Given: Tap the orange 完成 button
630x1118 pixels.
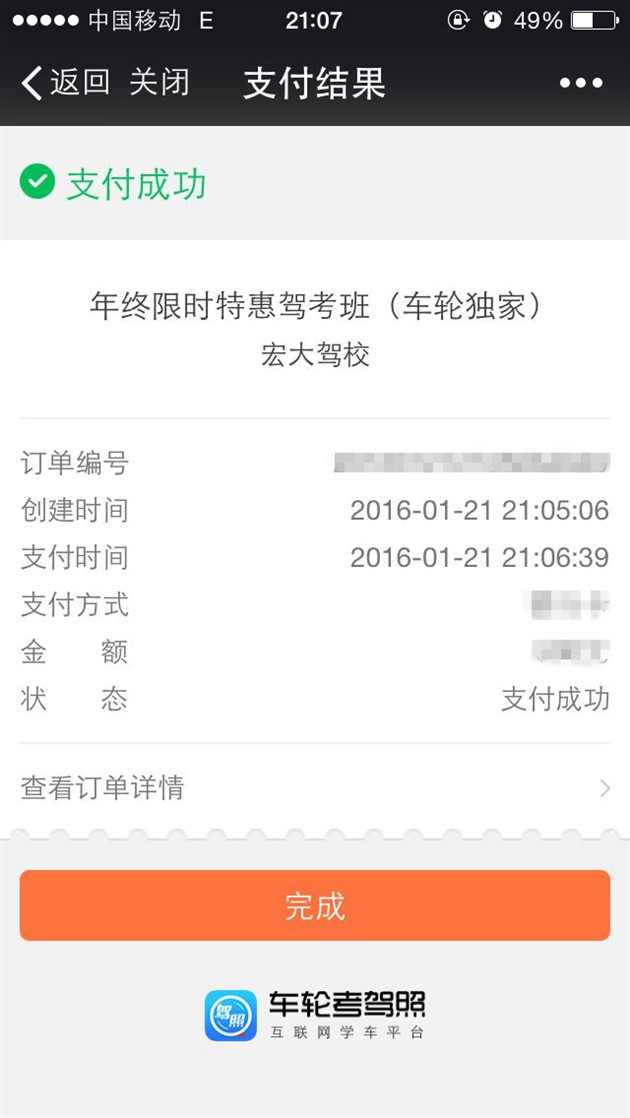Looking at the screenshot, I should tap(315, 906).
